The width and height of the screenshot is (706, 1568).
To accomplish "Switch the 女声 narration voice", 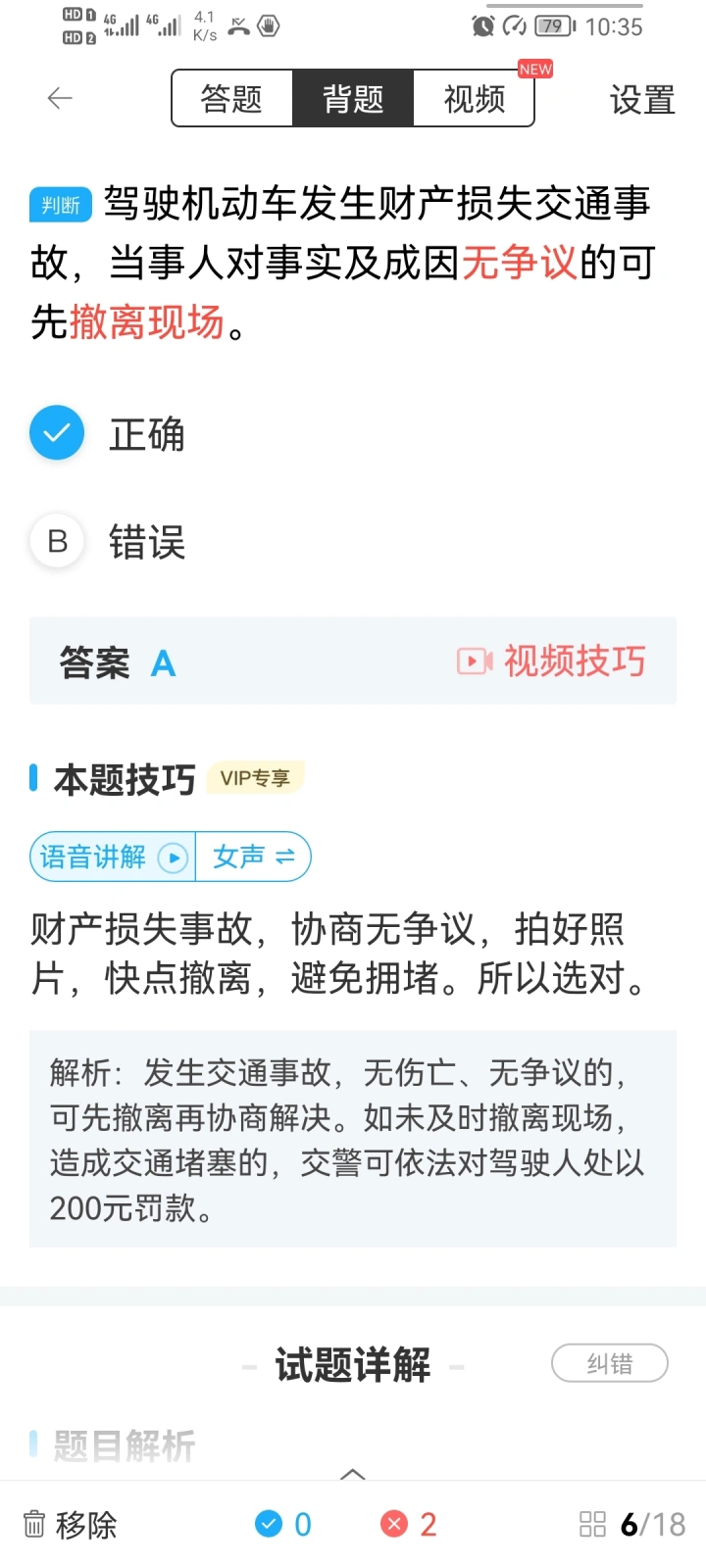I will pyautogui.click(x=254, y=857).
